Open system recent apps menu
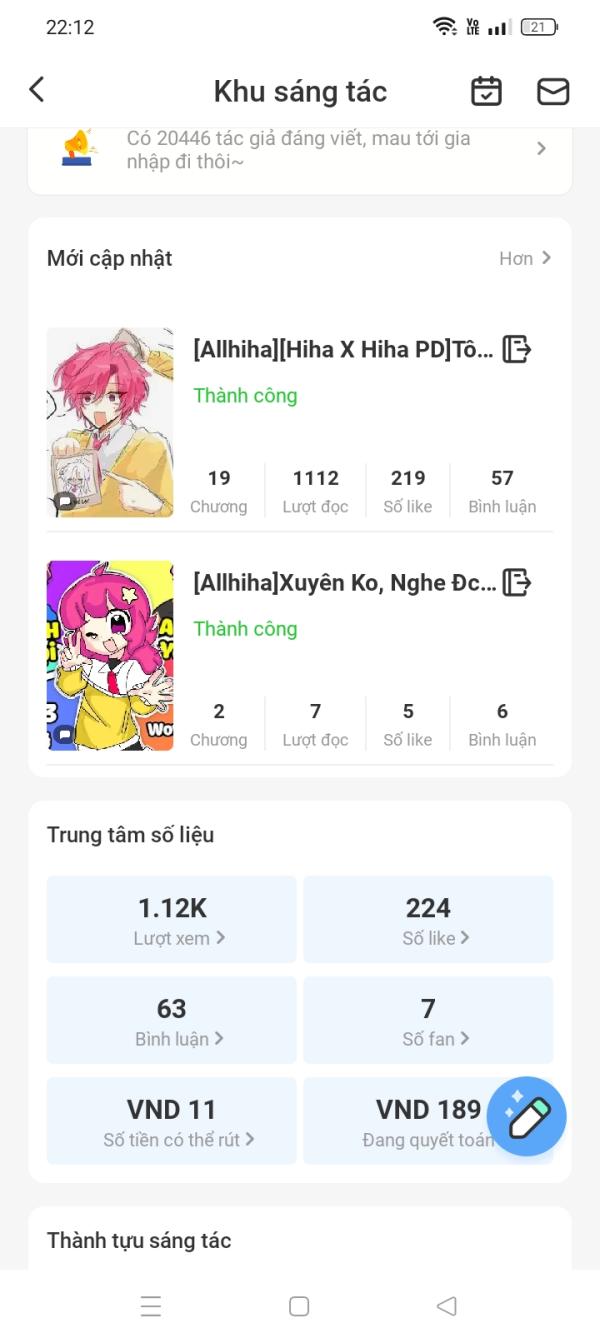This screenshot has width=600, height=1343. pyautogui.click(x=151, y=1306)
